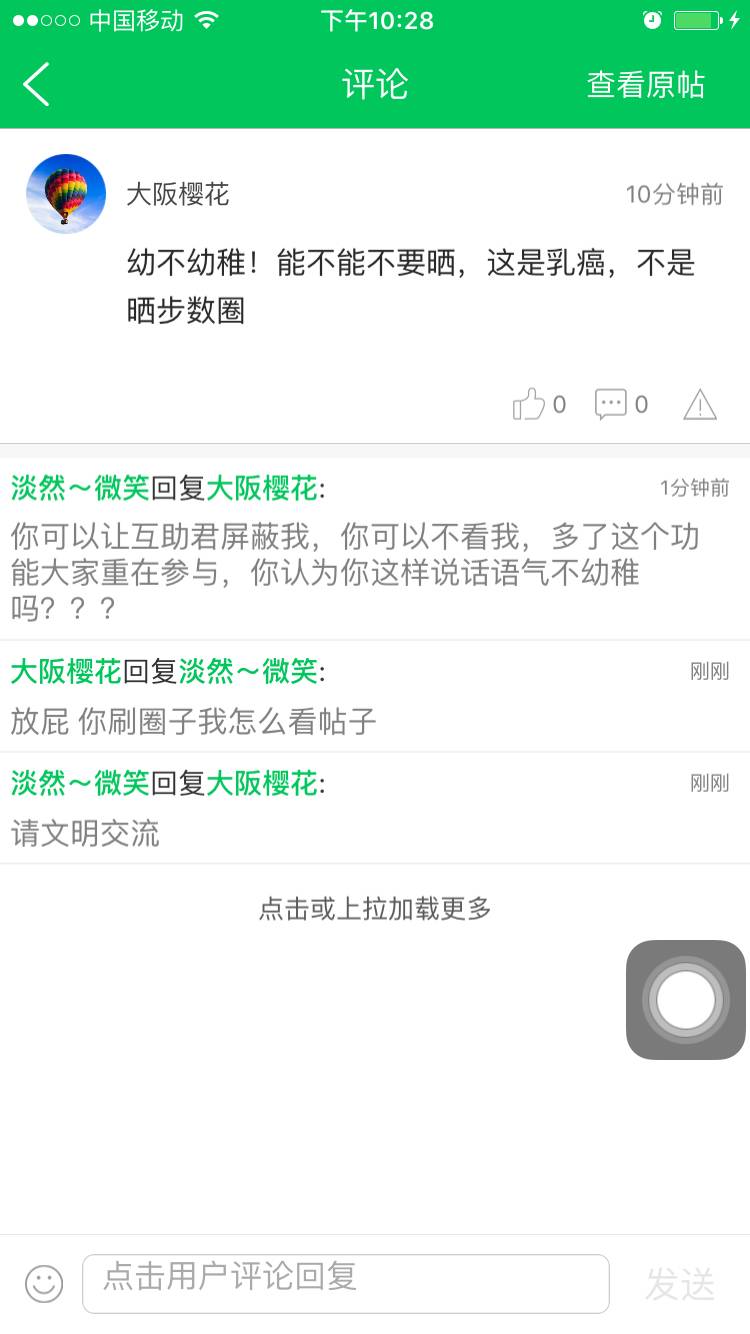
Task: Select the reply 放屁 你刷圈子我怎么看帖子
Action: [x=194, y=721]
